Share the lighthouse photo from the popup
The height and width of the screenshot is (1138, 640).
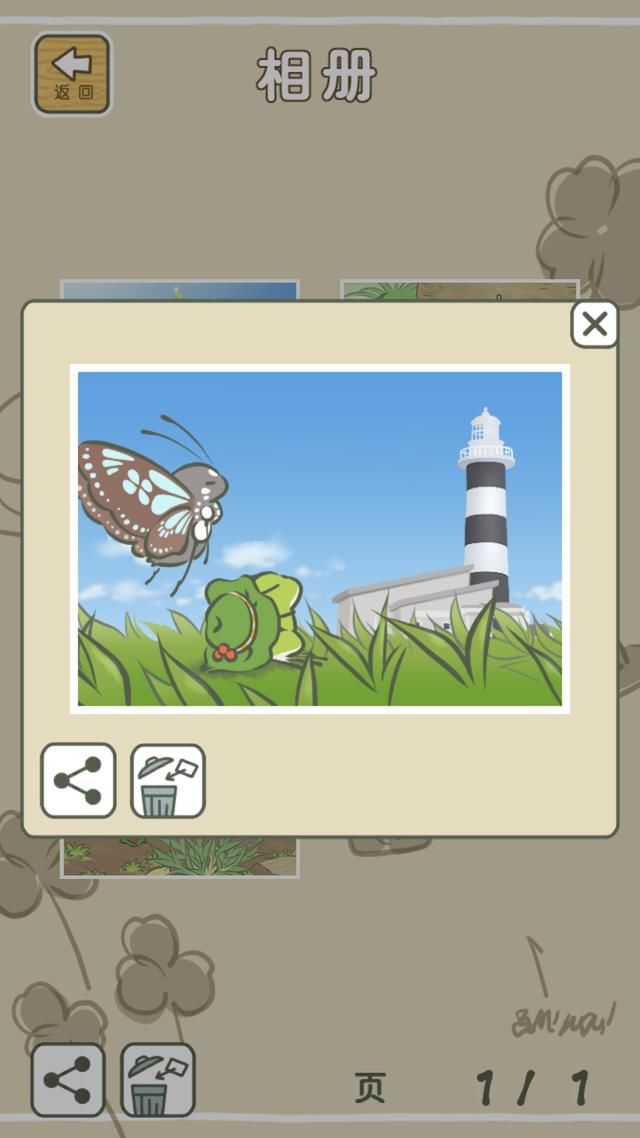click(x=78, y=780)
